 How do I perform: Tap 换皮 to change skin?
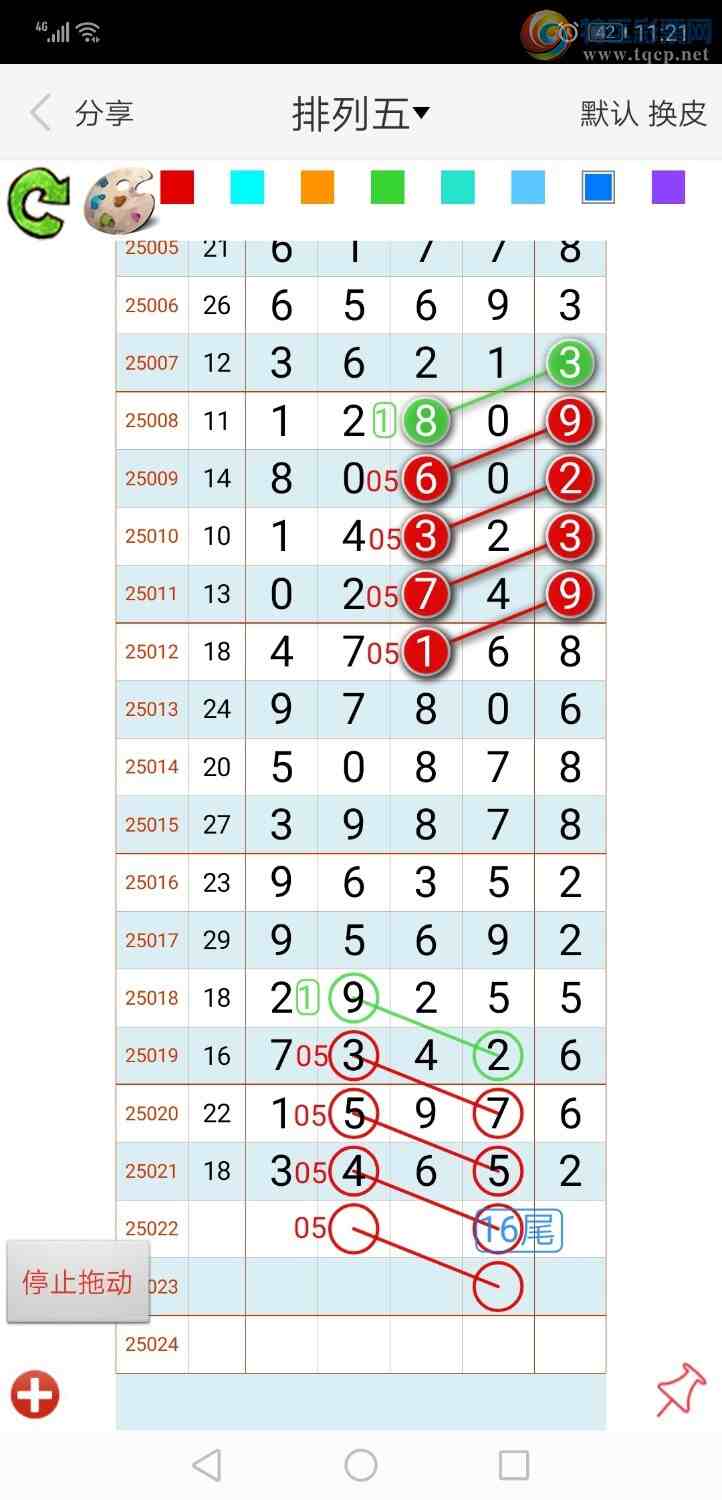pos(678,113)
